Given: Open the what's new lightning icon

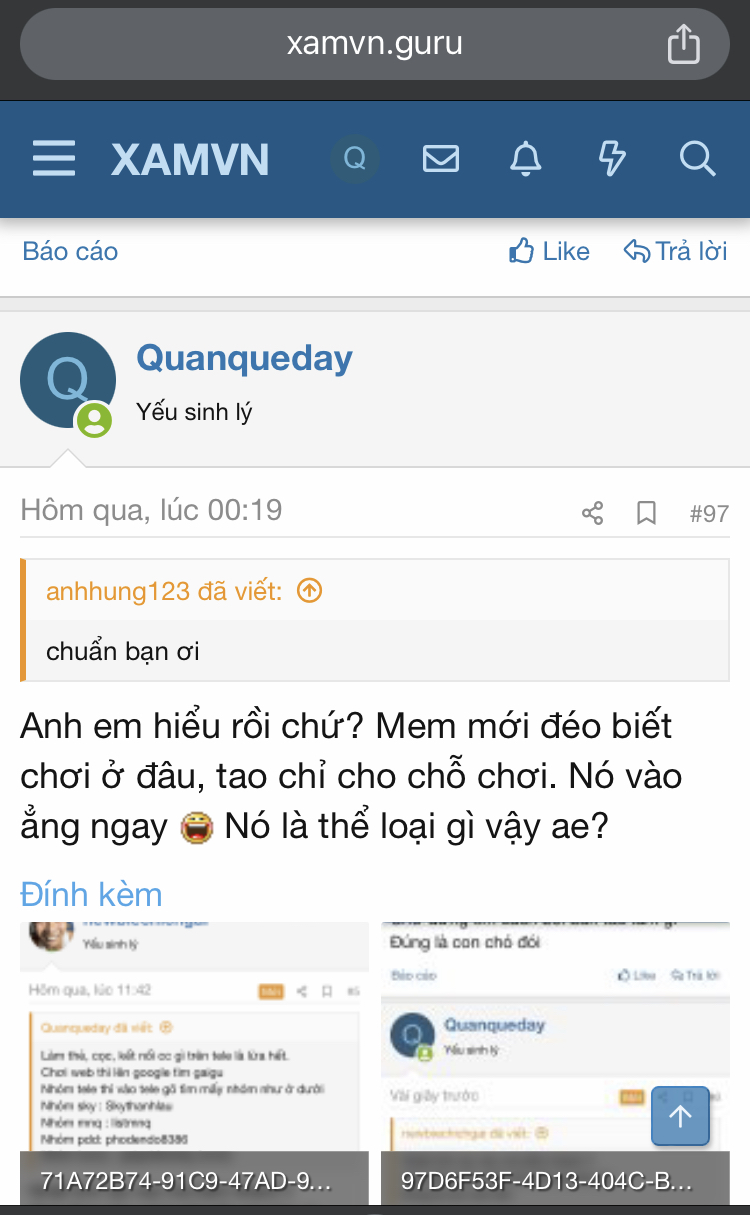Looking at the screenshot, I should click(611, 159).
